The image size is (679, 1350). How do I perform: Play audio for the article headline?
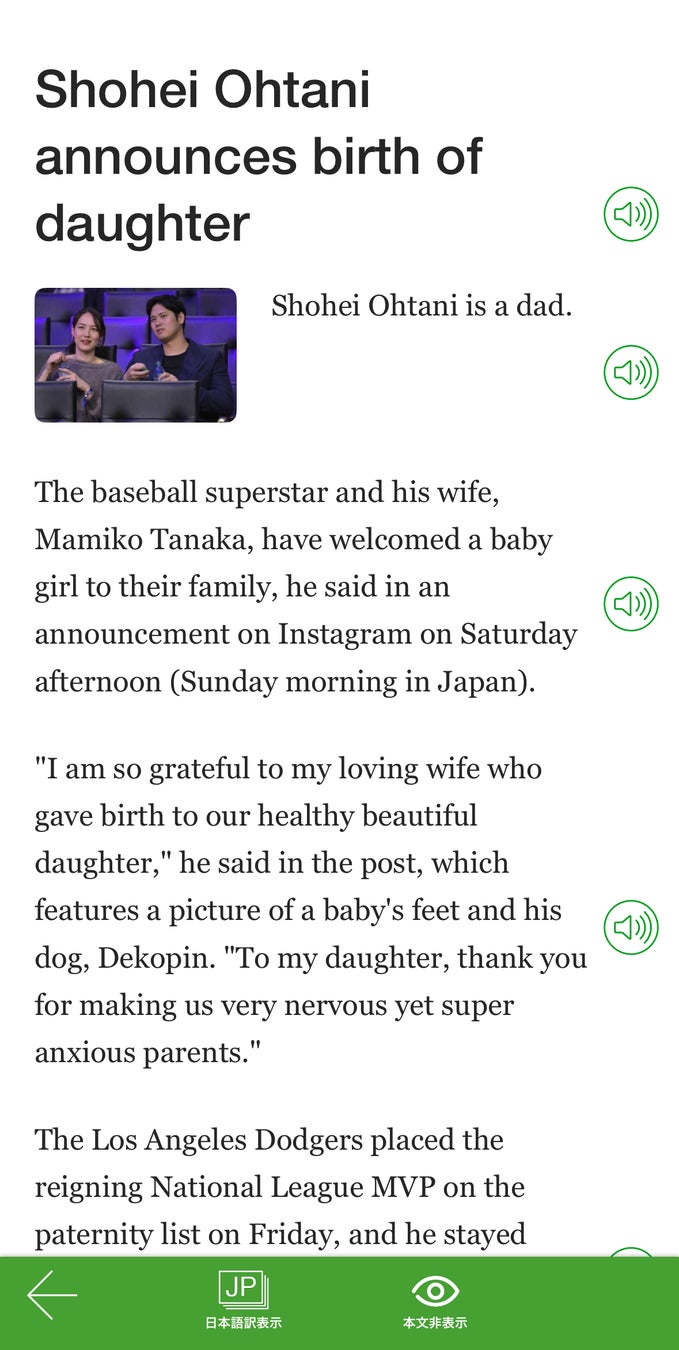[x=631, y=214]
